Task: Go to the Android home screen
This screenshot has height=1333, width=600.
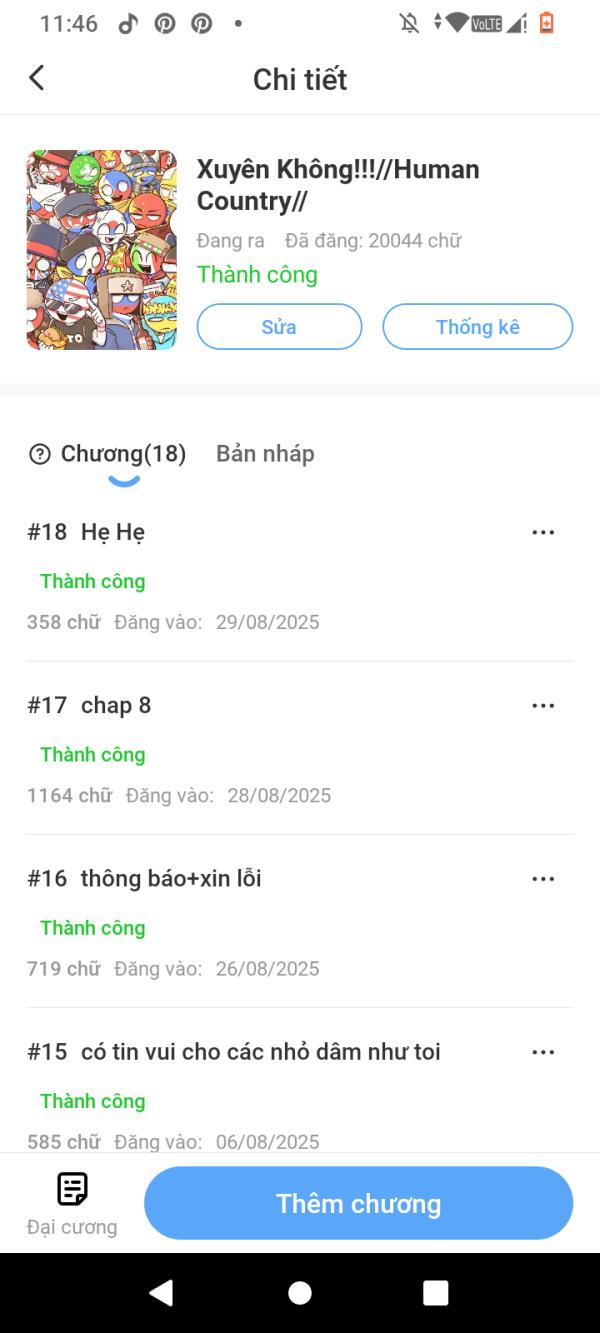Action: click(x=300, y=1293)
